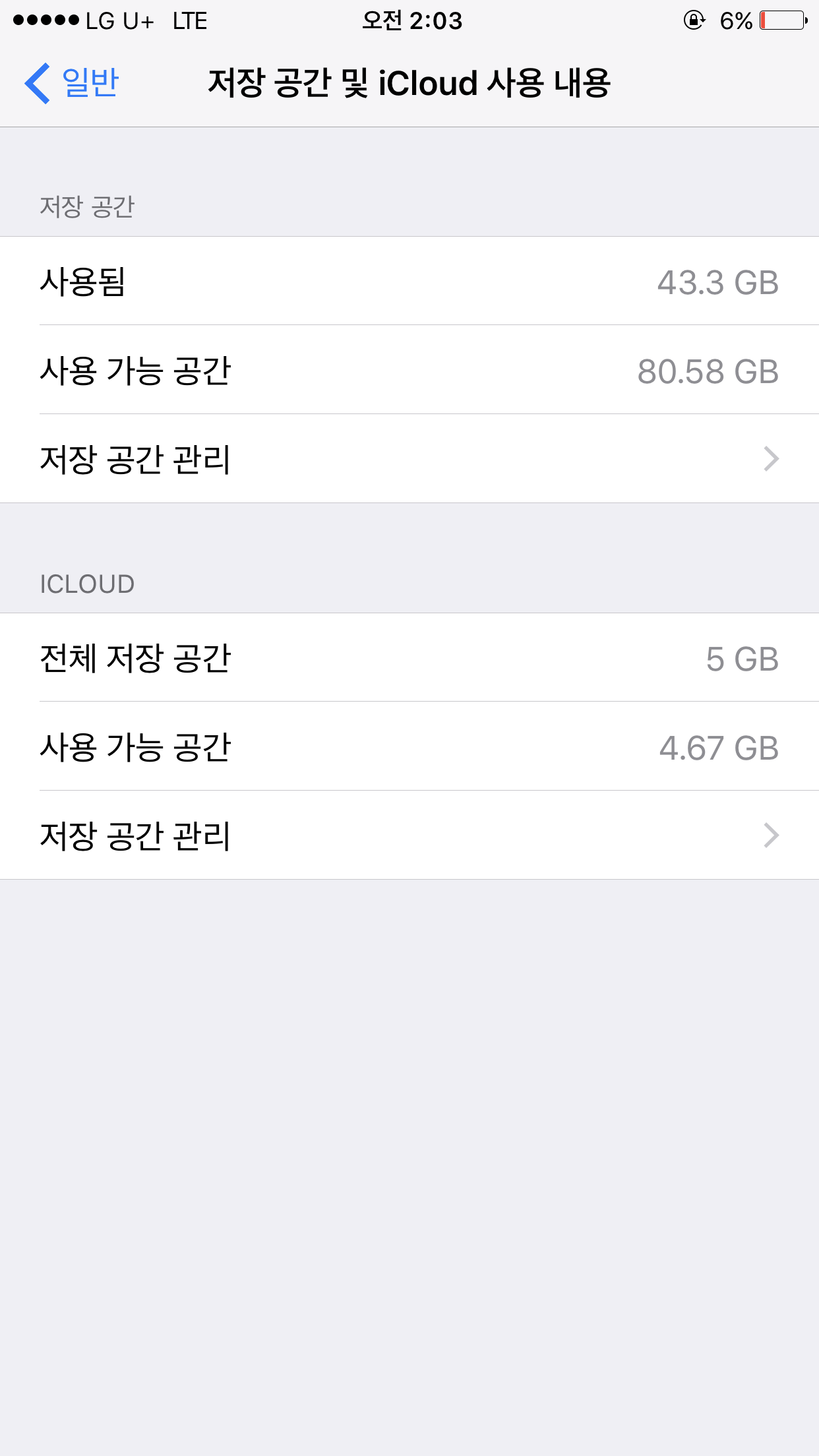Go back to 일반 settings
The height and width of the screenshot is (1456, 819).
point(71,83)
